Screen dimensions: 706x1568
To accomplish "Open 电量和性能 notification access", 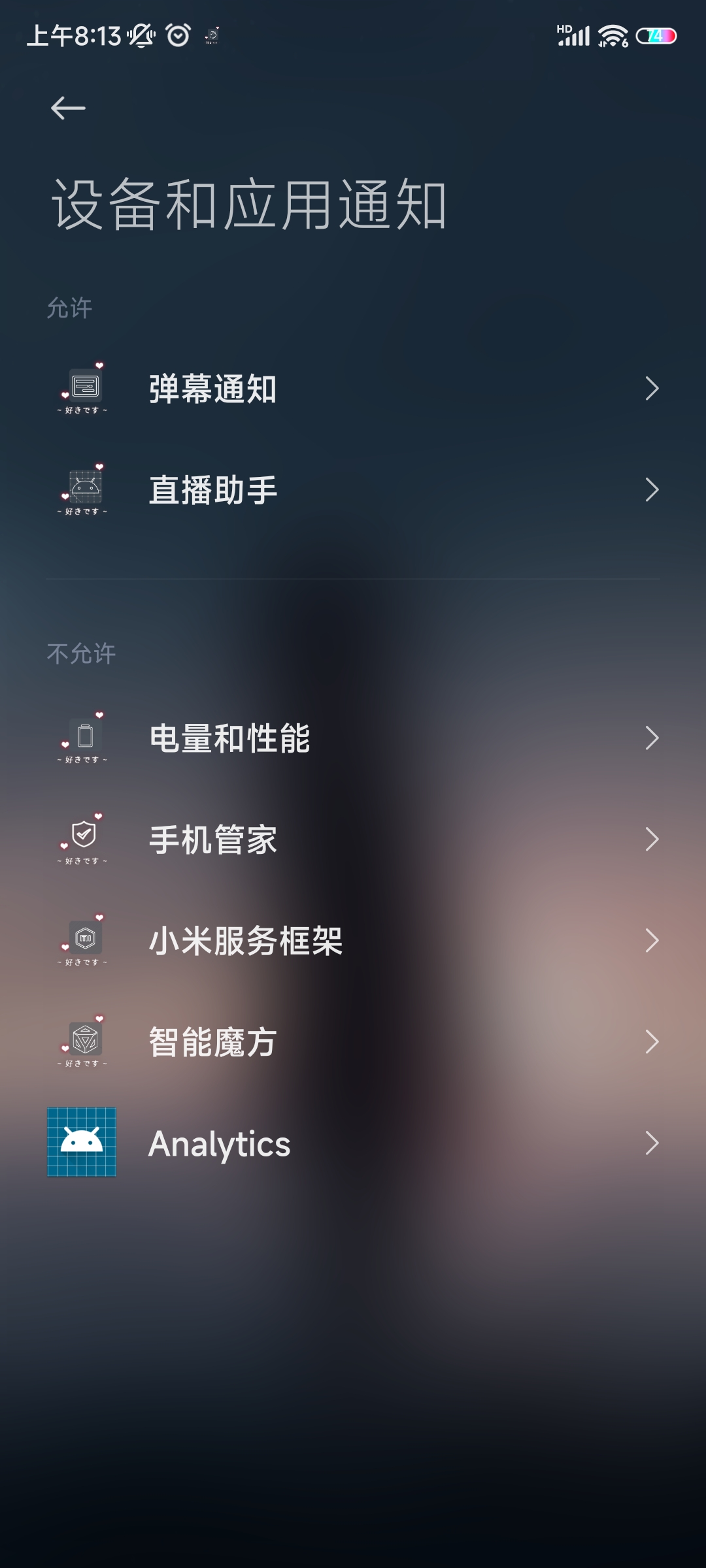I will click(353, 738).
